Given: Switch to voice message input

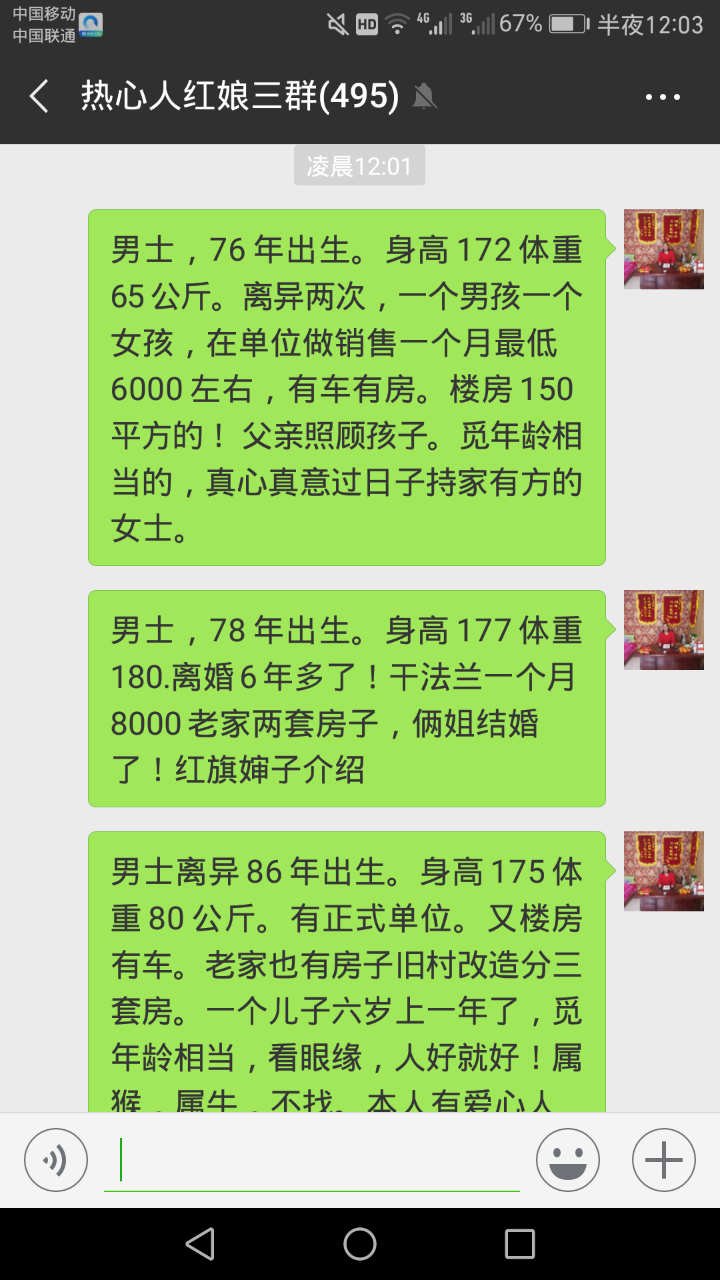Looking at the screenshot, I should point(56,1160).
